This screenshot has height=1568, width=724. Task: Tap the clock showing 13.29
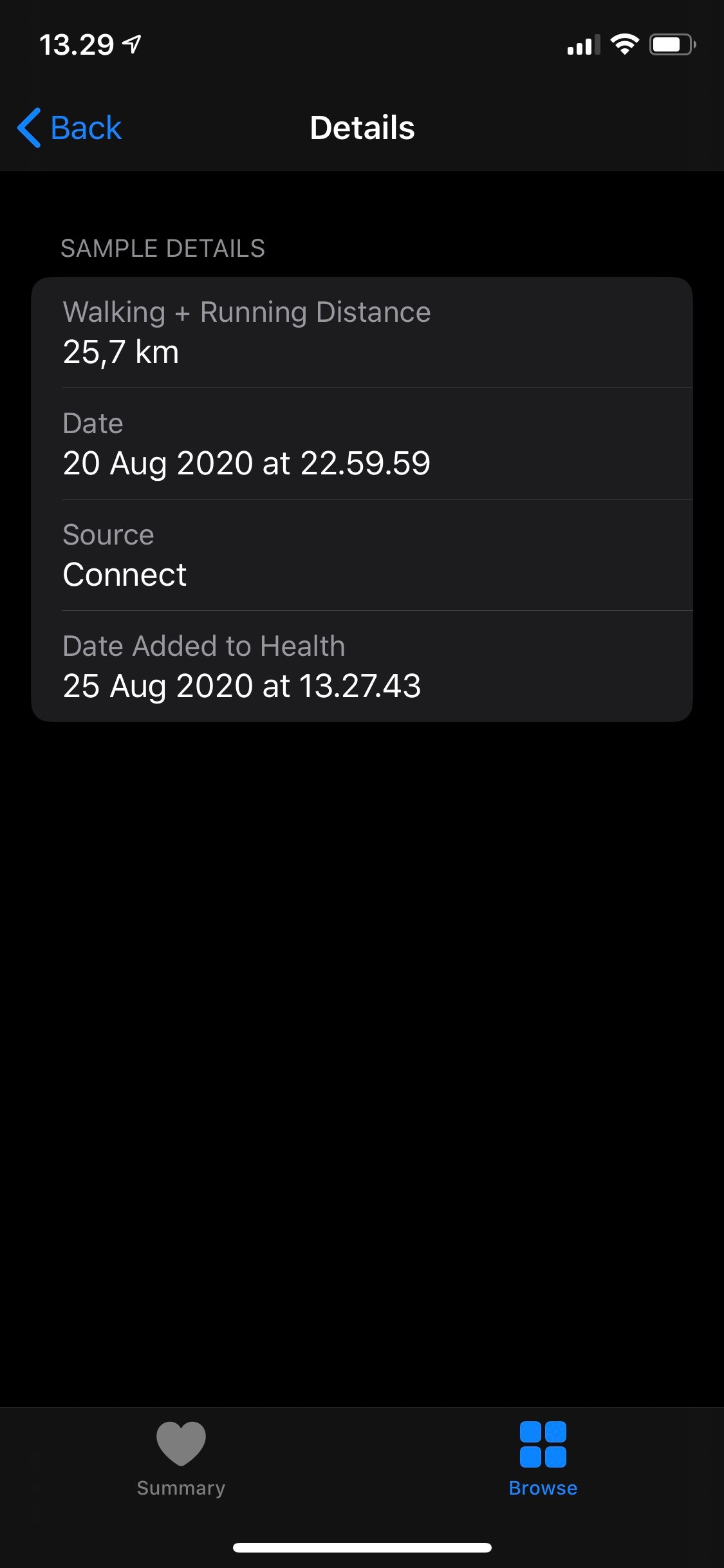point(79,44)
